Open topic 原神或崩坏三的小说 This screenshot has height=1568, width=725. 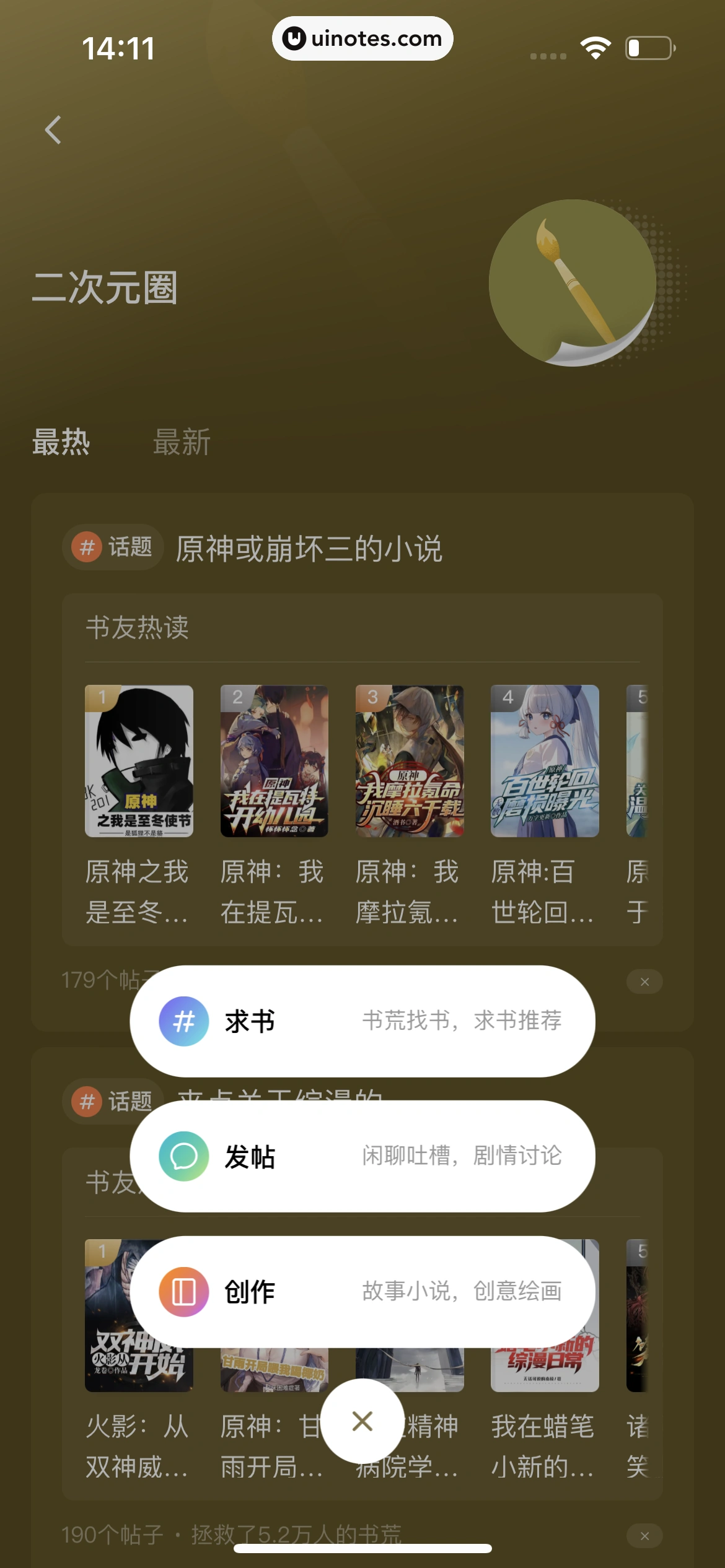click(x=309, y=549)
